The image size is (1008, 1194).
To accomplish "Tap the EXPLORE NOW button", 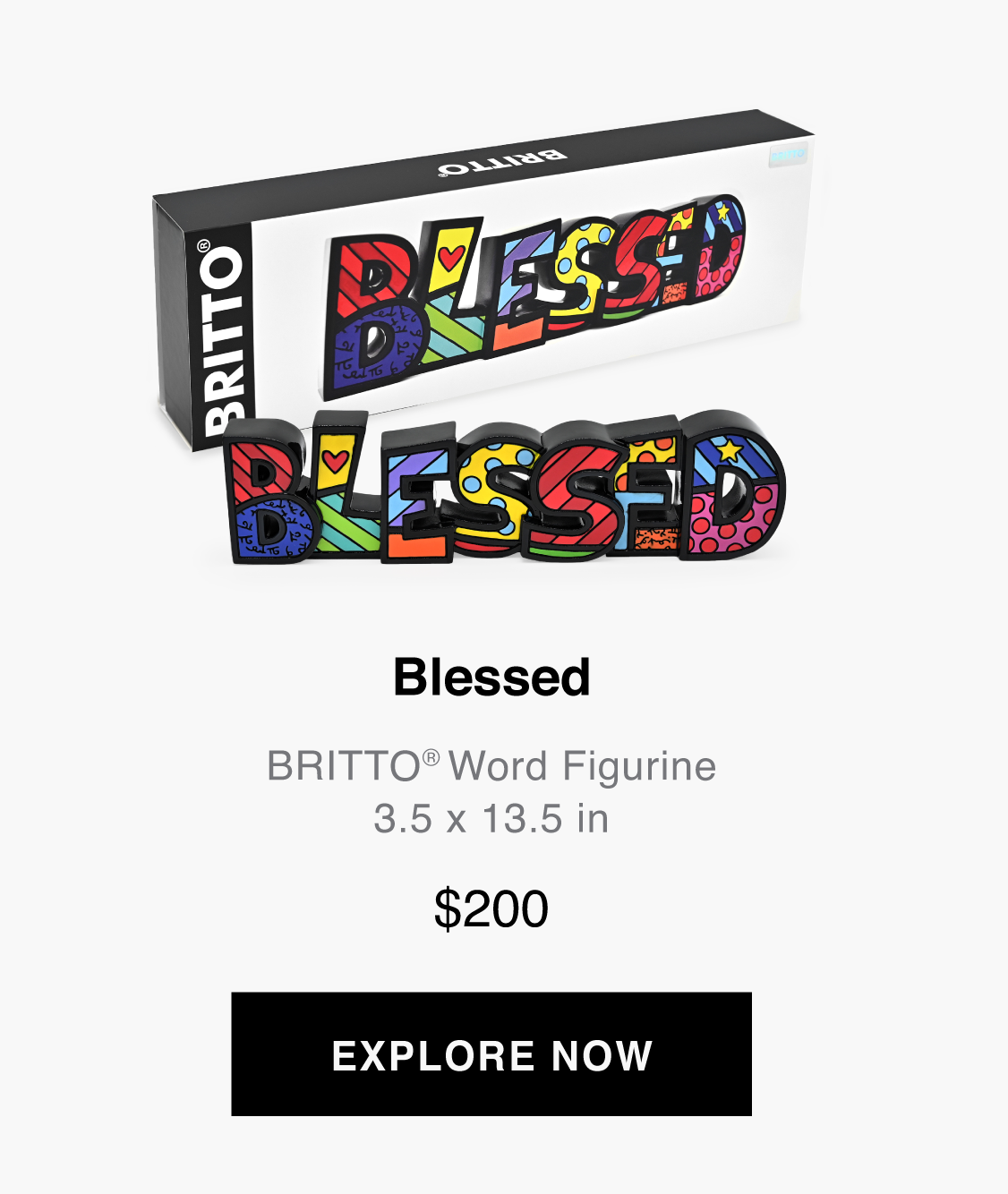I will point(491,1054).
